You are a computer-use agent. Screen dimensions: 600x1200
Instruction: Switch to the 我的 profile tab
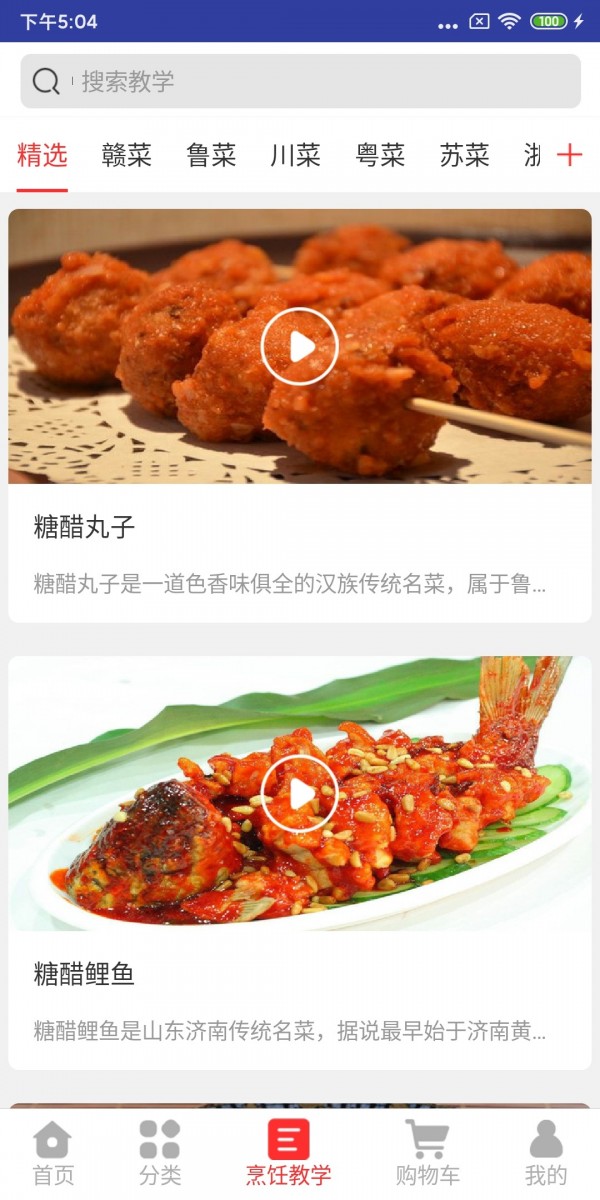[546, 1153]
